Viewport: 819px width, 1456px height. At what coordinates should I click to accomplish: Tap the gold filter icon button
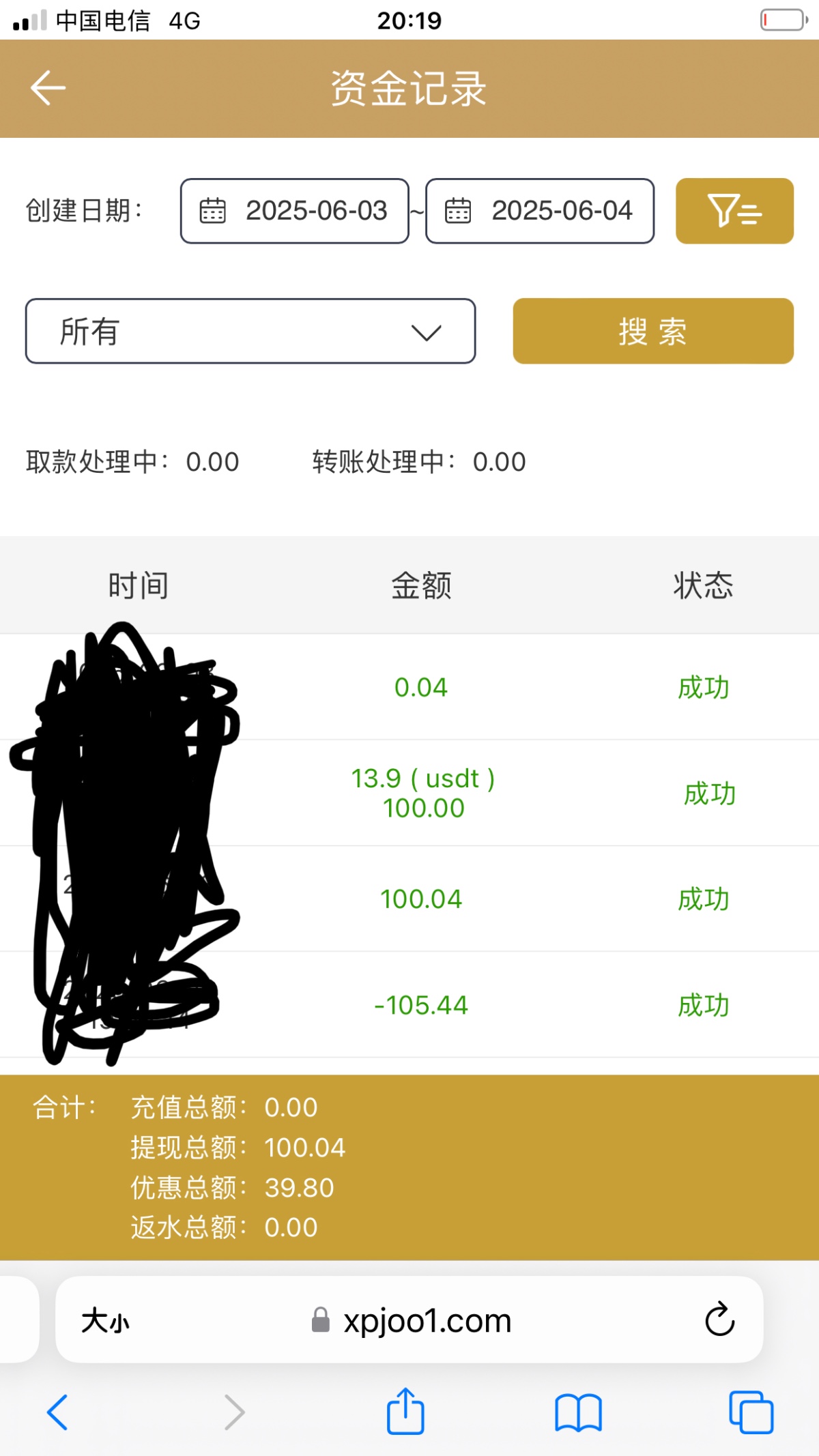734,211
